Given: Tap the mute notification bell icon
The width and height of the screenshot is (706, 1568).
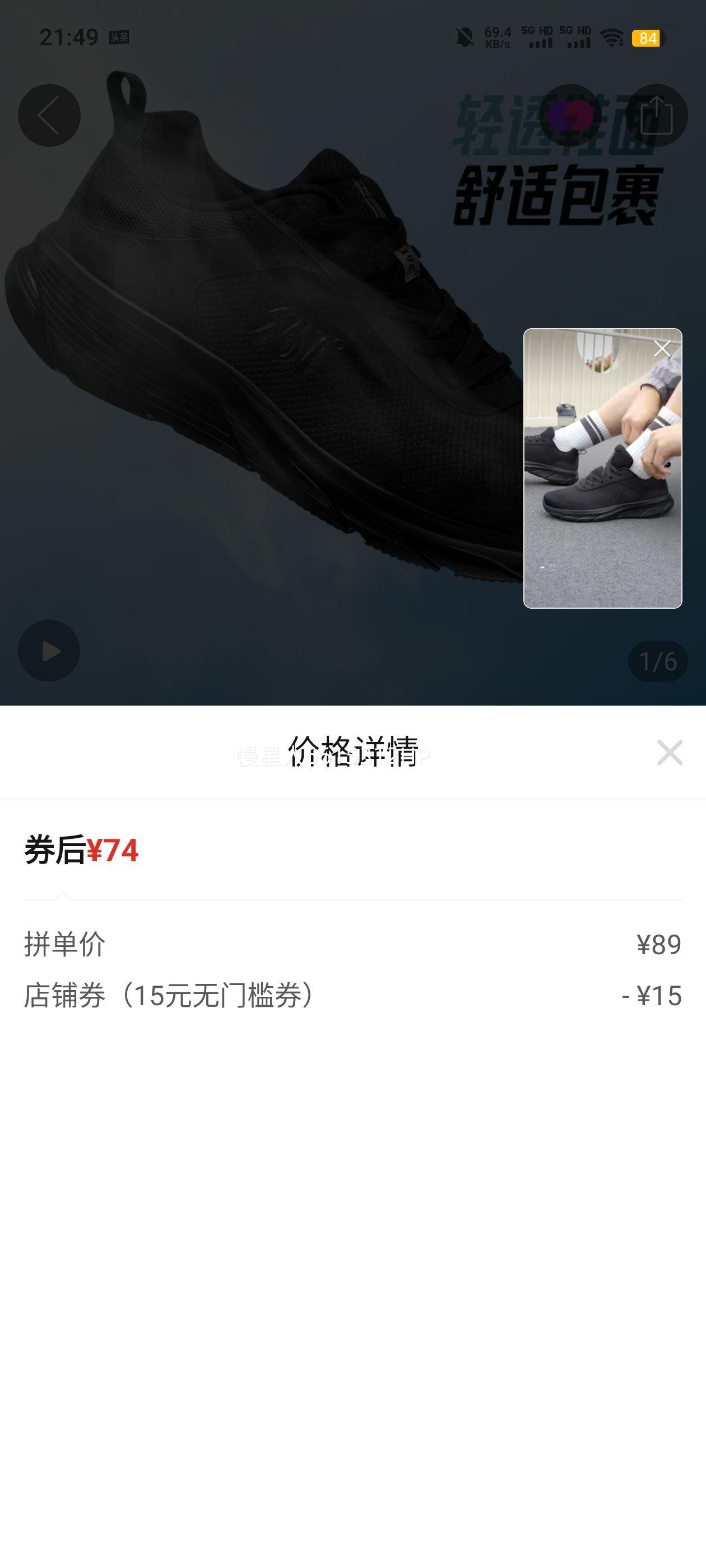Looking at the screenshot, I should [464, 38].
